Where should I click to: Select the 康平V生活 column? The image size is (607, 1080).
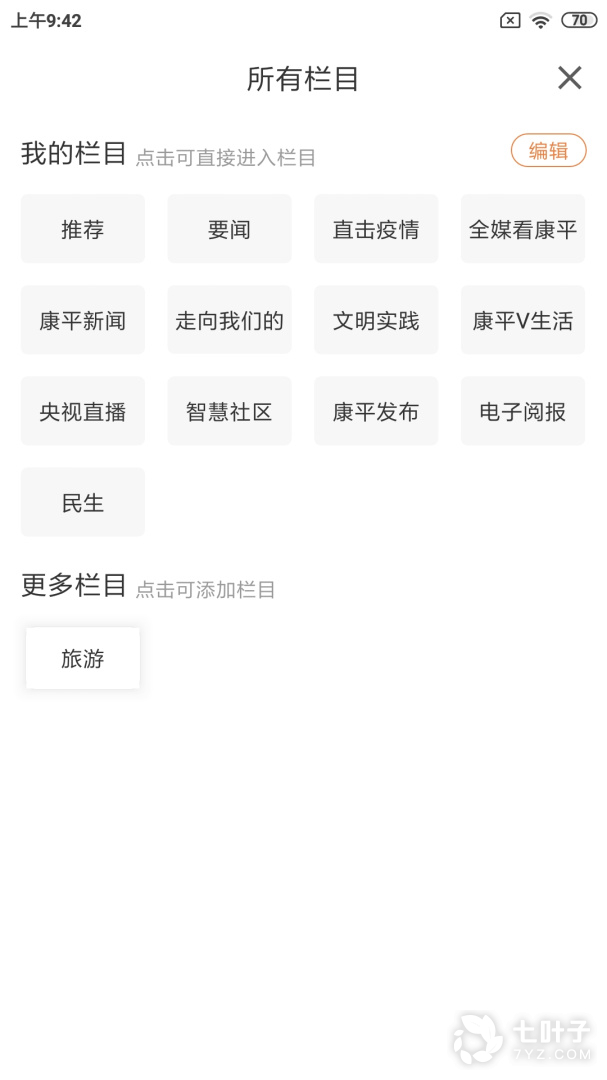523,320
